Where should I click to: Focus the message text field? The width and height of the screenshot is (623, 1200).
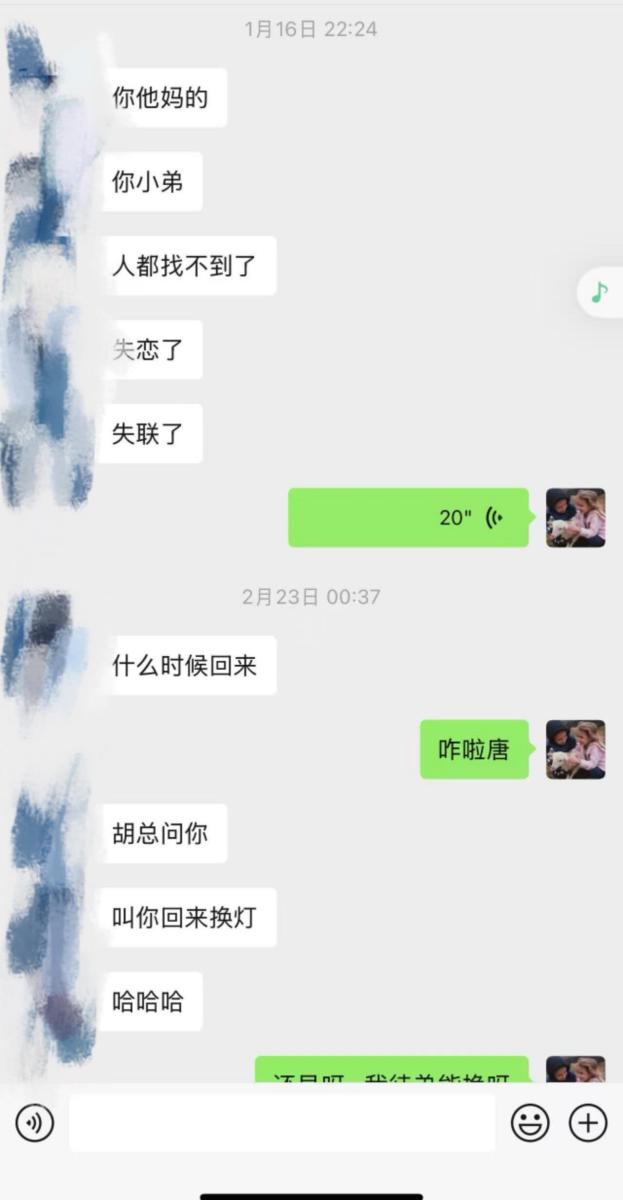[281, 1123]
